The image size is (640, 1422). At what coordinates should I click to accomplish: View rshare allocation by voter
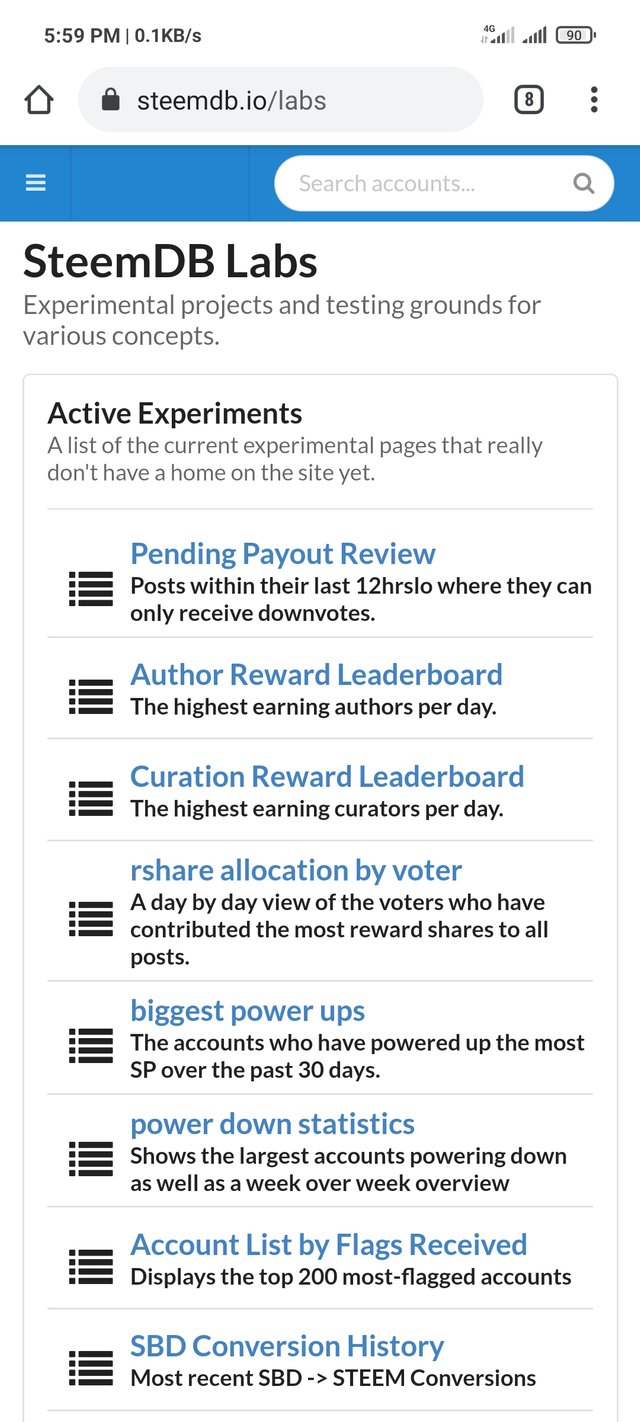(x=296, y=870)
